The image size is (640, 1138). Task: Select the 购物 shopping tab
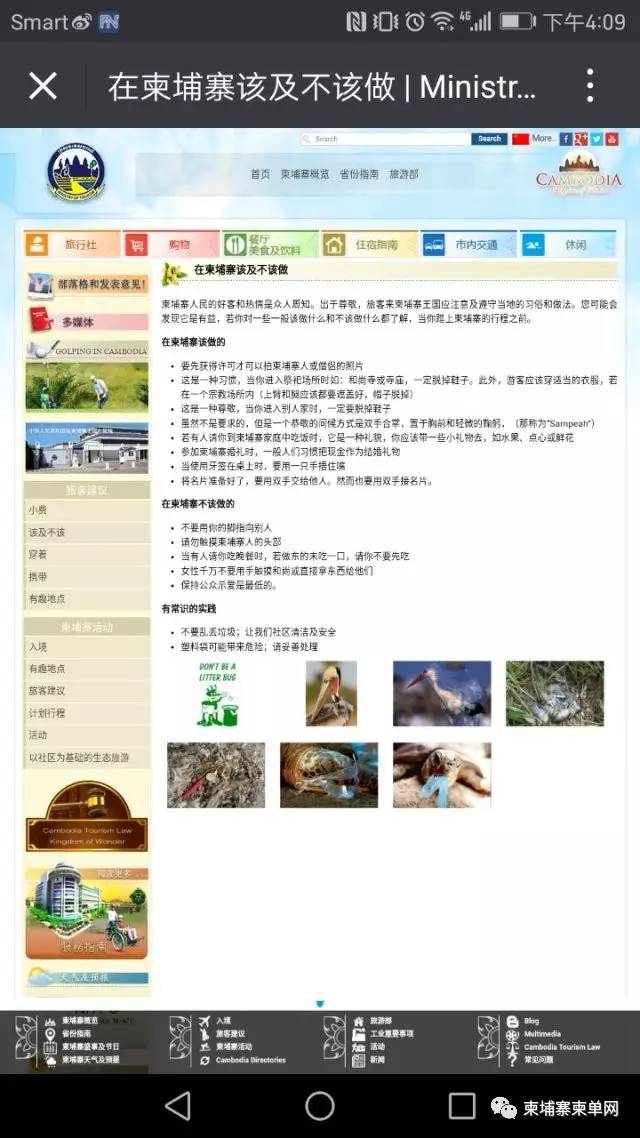point(171,244)
